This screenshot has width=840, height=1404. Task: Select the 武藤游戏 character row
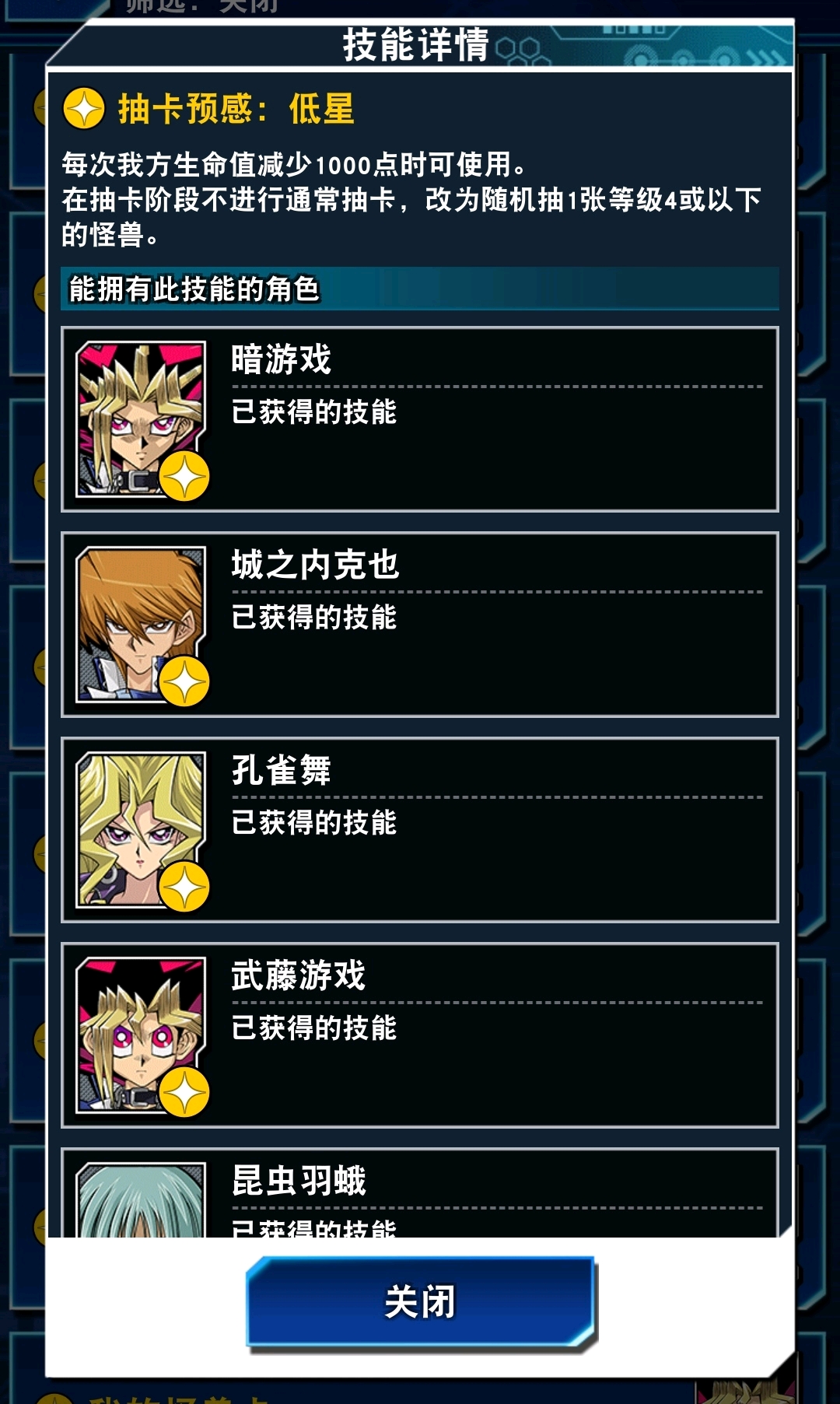point(420,1035)
